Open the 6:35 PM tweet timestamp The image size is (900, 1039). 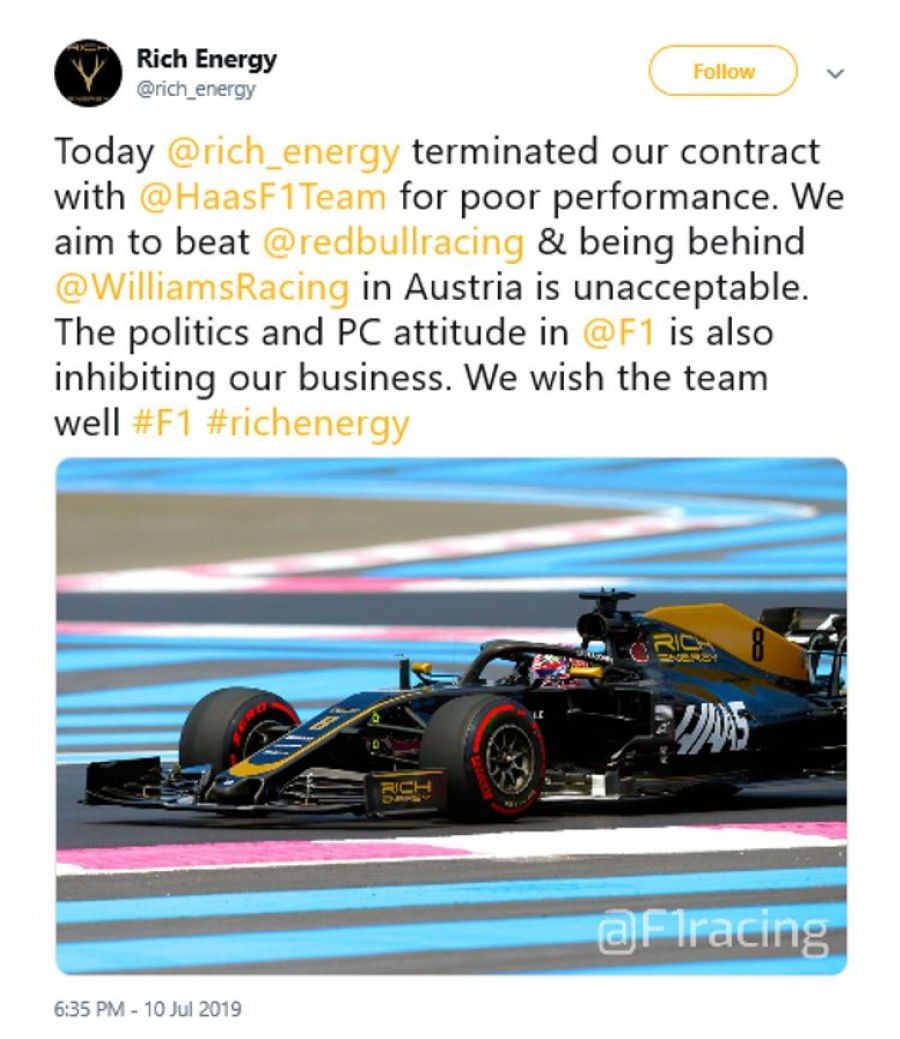click(x=148, y=1008)
